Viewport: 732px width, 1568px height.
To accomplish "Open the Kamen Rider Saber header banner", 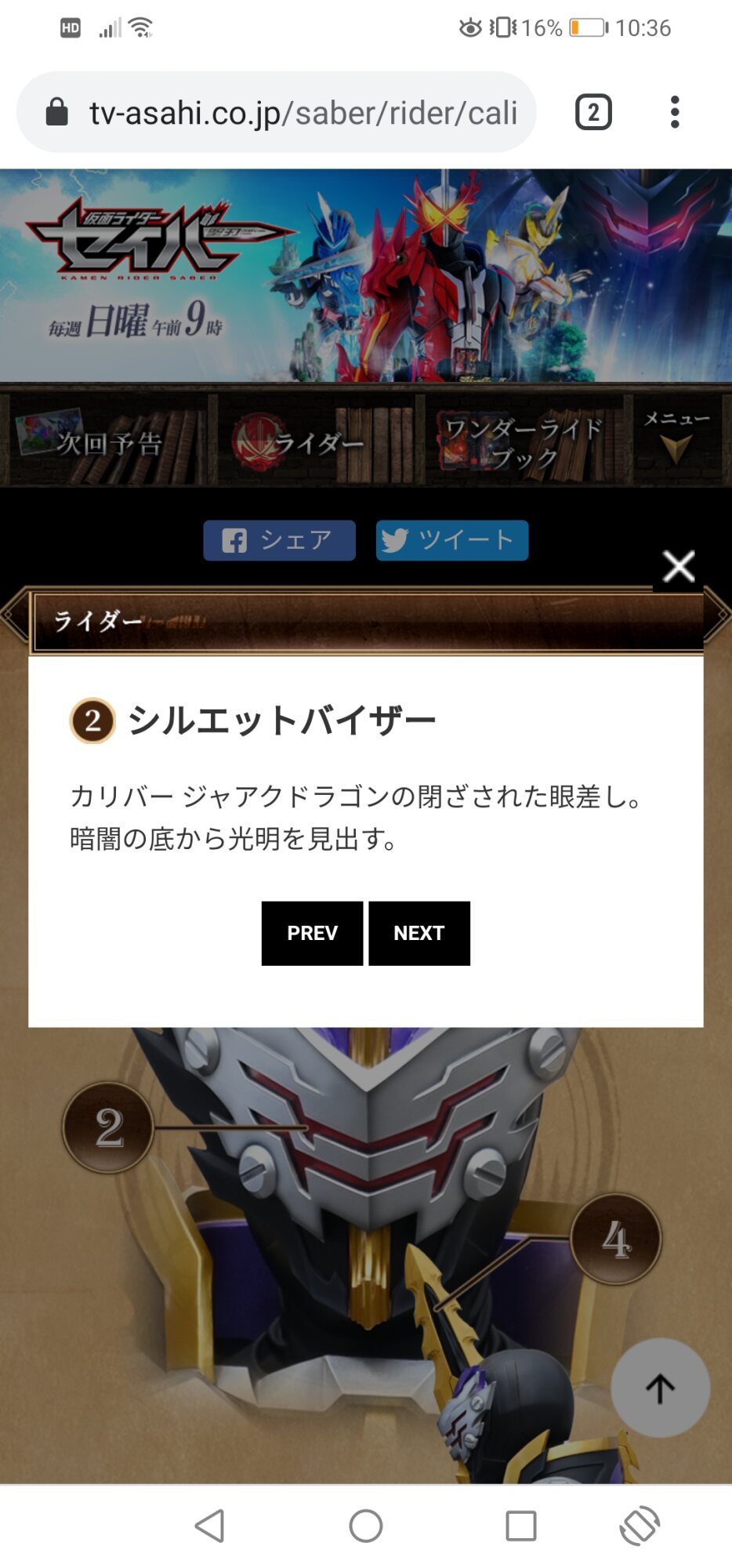I will [366, 274].
